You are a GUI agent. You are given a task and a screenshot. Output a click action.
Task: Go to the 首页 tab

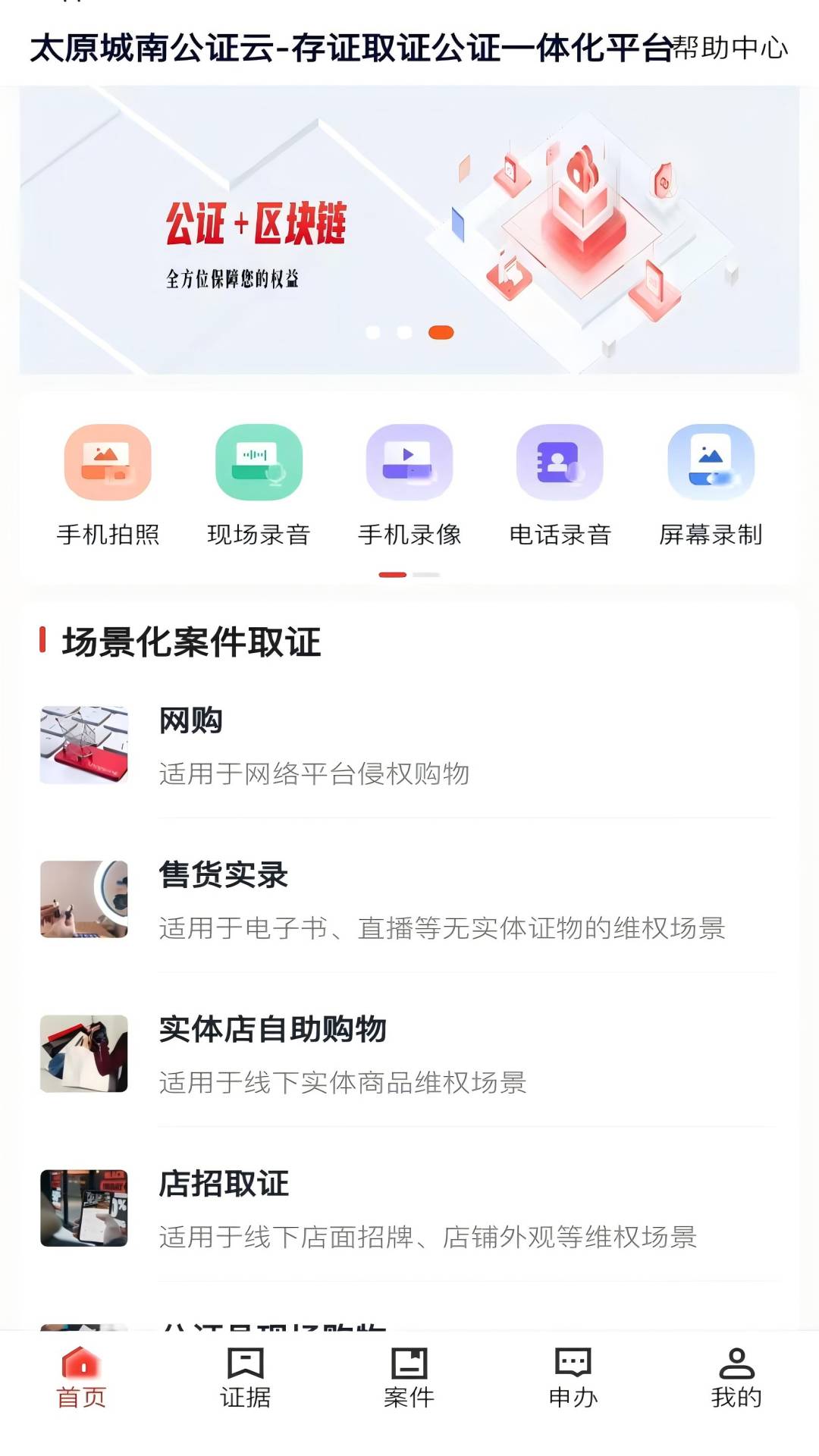(82, 1378)
